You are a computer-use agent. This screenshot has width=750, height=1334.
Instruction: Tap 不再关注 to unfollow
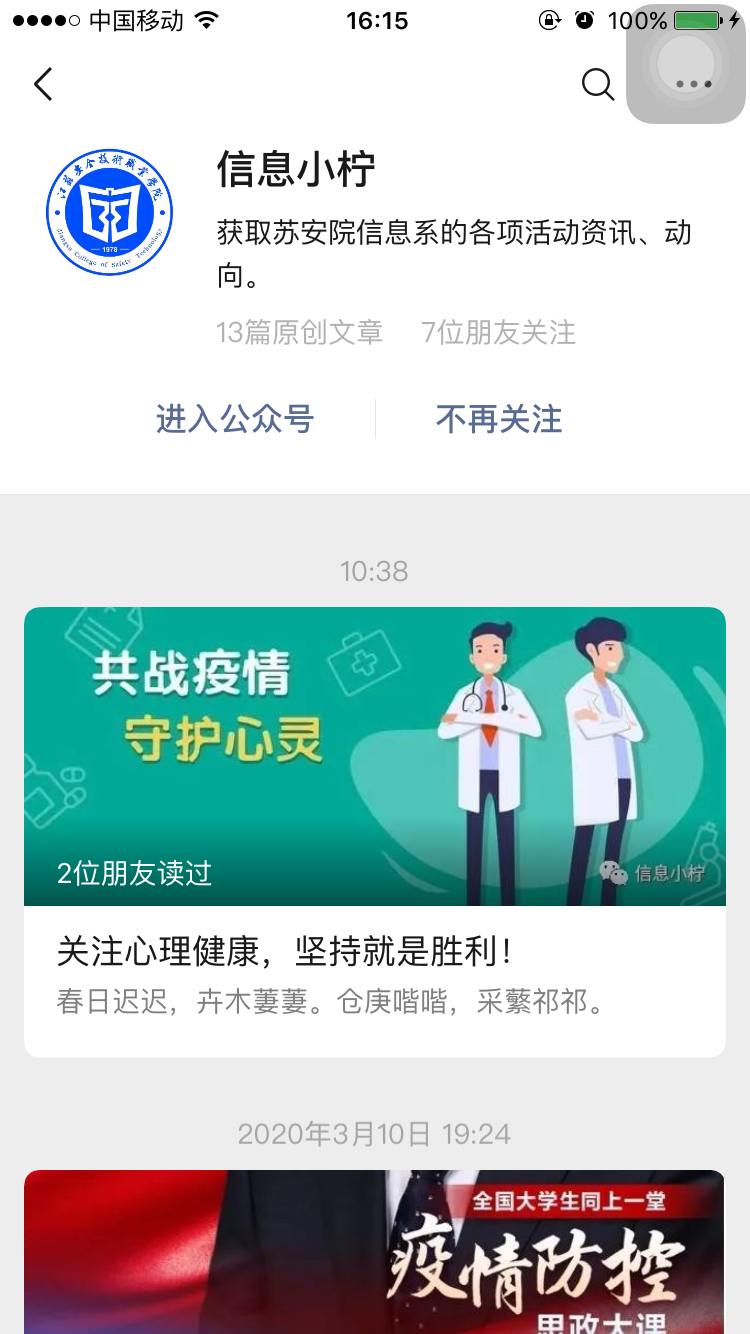pos(499,419)
